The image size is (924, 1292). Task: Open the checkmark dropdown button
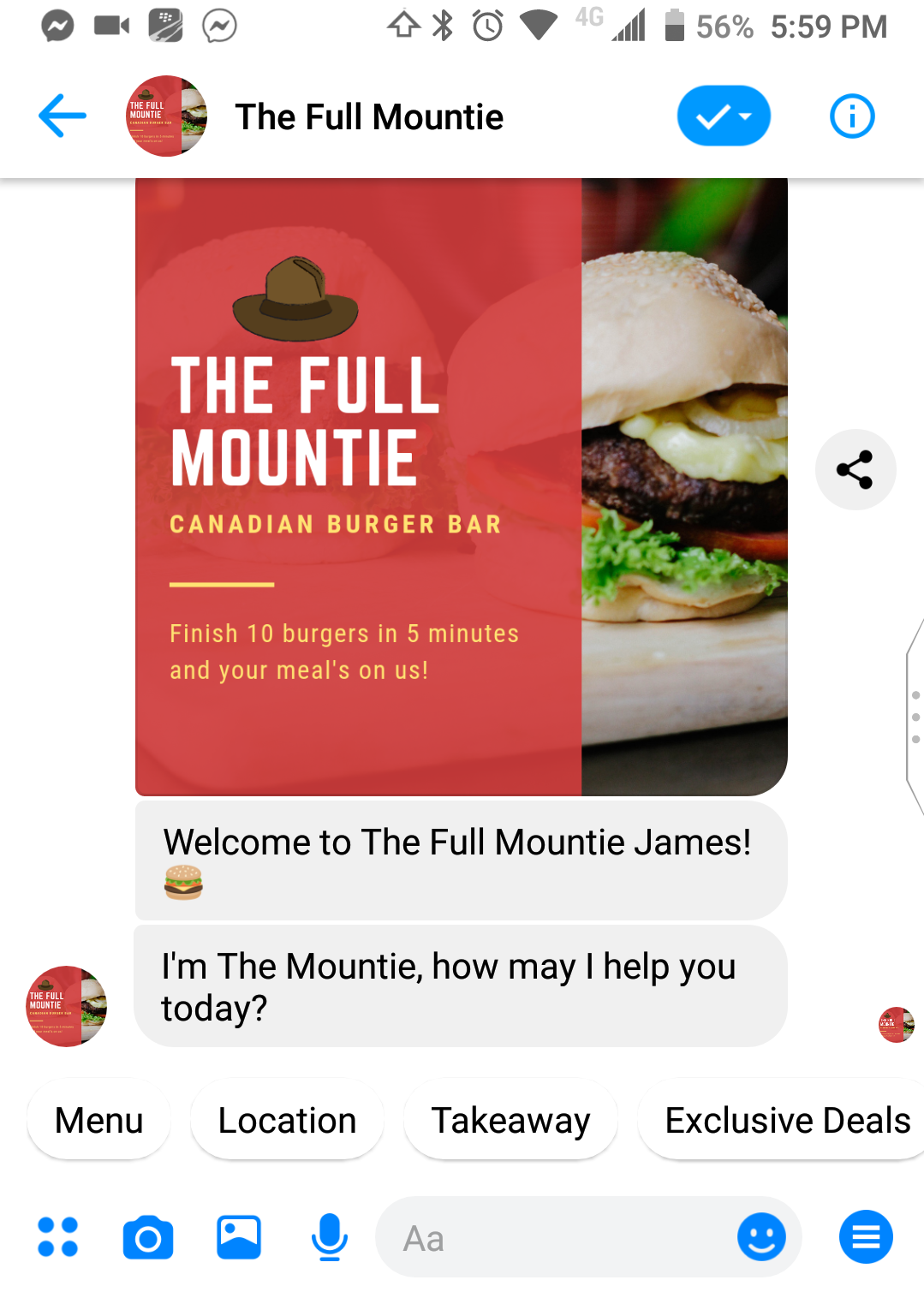[724, 116]
